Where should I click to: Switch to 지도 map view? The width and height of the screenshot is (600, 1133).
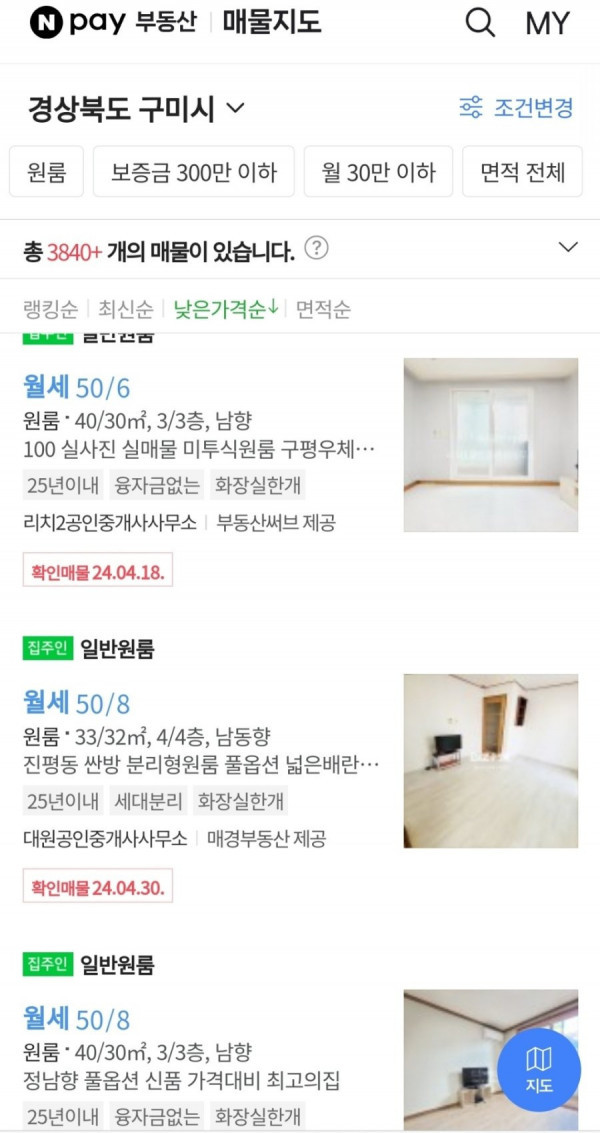(x=539, y=1069)
